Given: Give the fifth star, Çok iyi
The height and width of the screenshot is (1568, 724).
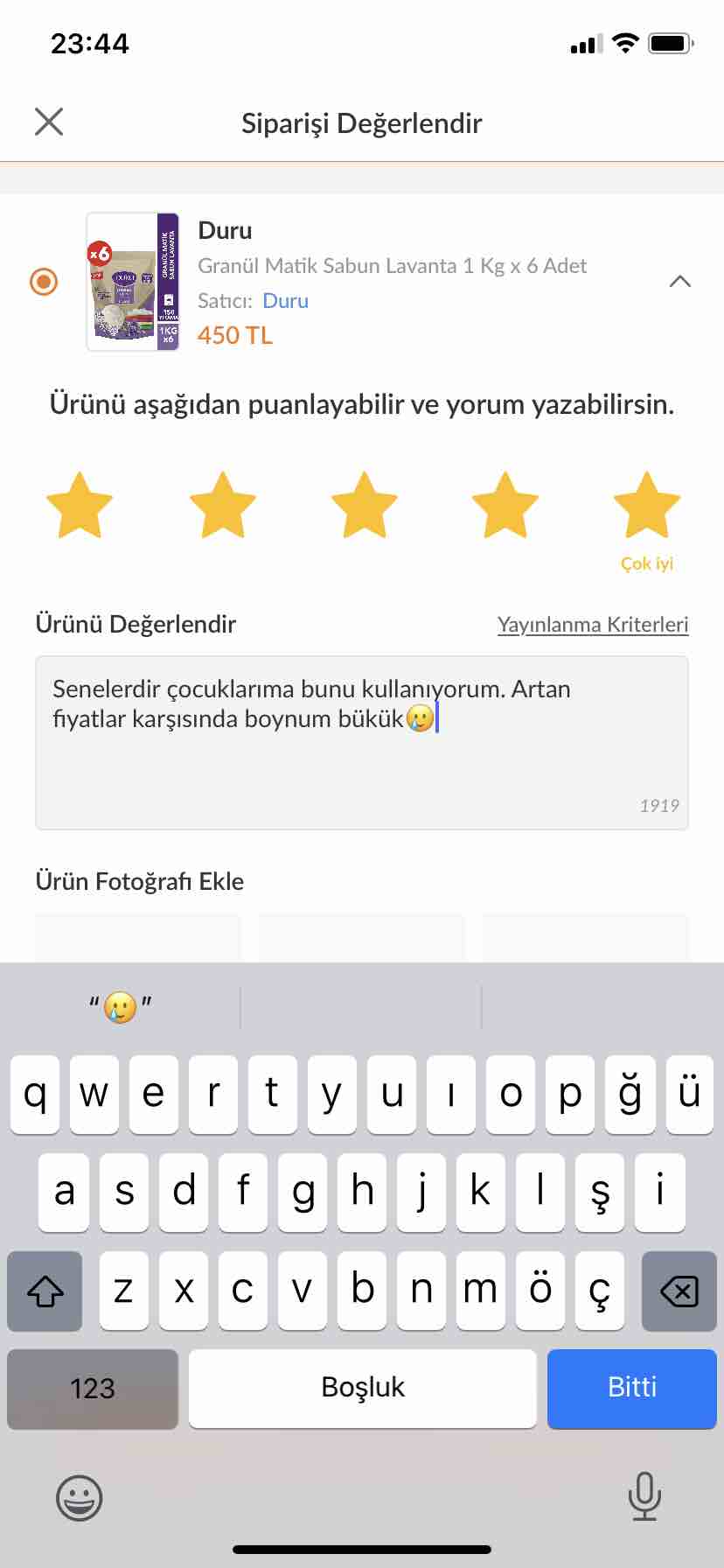Looking at the screenshot, I should (647, 505).
